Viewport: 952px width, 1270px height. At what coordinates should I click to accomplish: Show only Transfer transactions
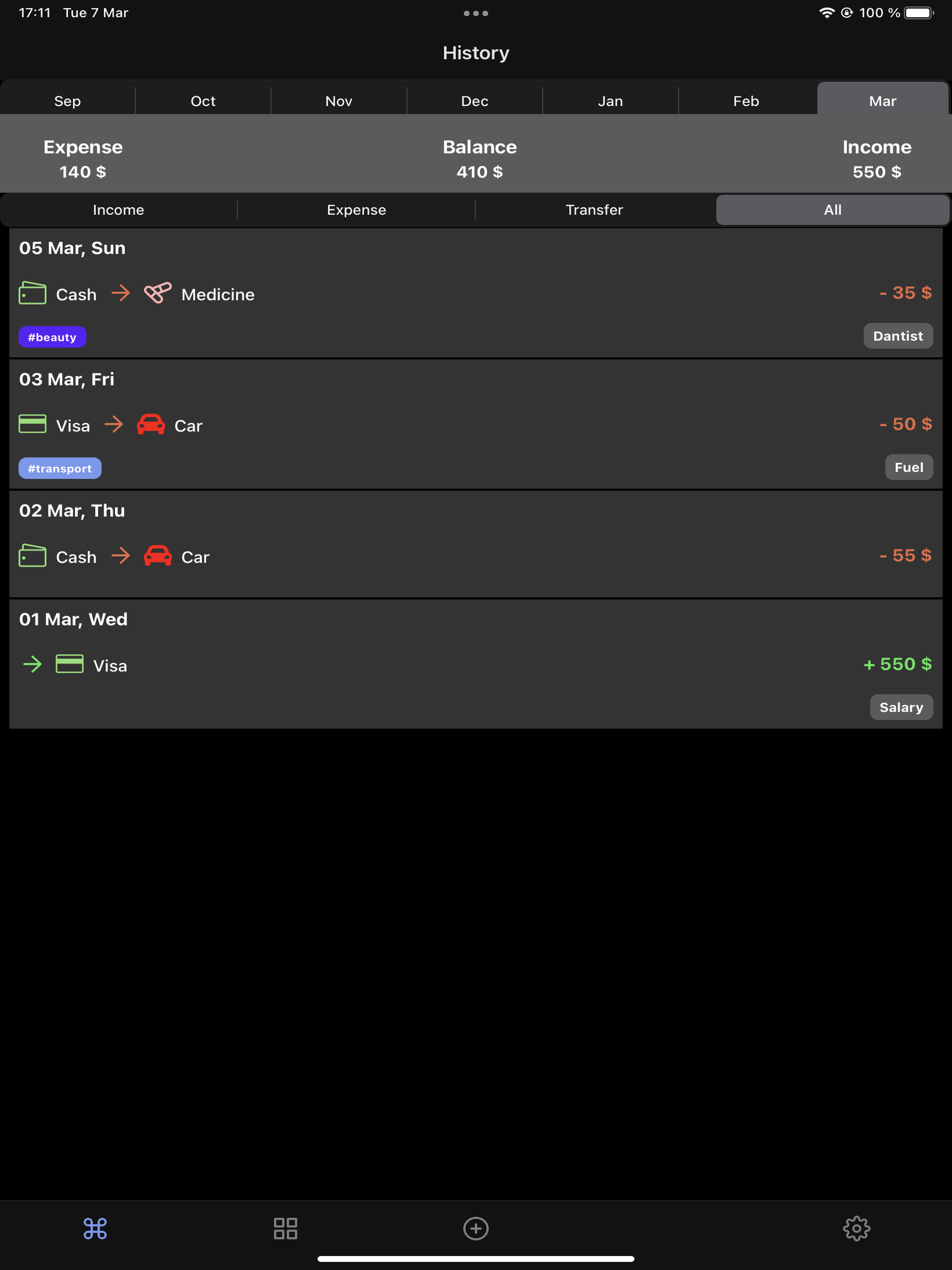click(594, 210)
